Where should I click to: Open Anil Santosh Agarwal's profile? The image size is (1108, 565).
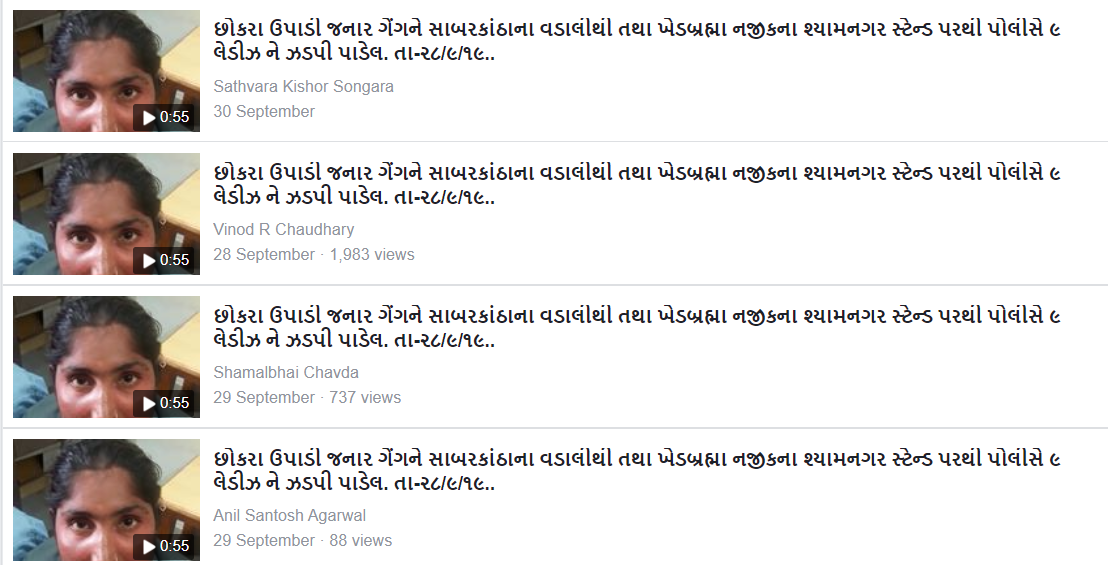pyautogui.click(x=289, y=515)
